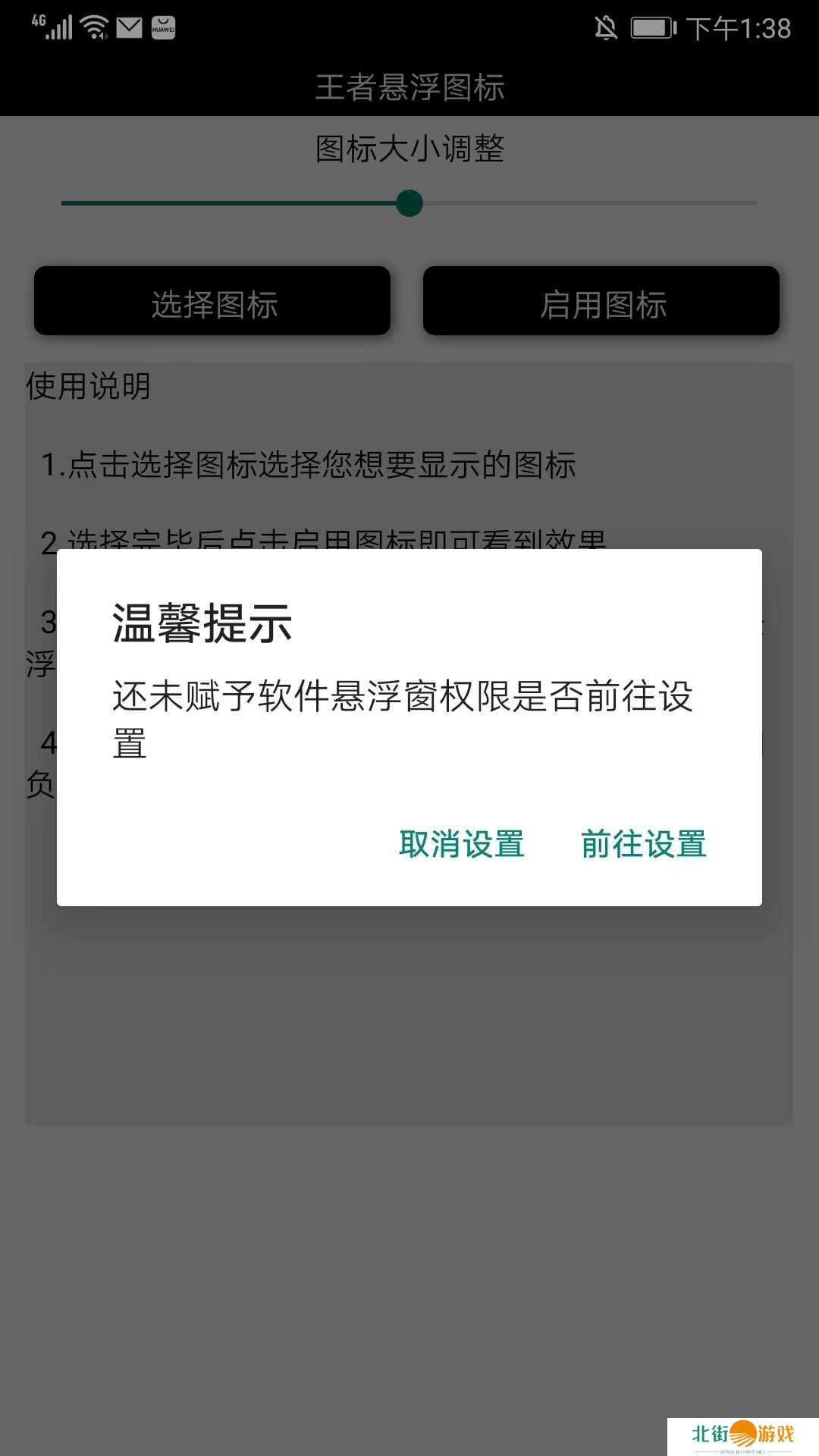Tap the 选择图标 button
This screenshot has height=1456, width=819.
[212, 301]
